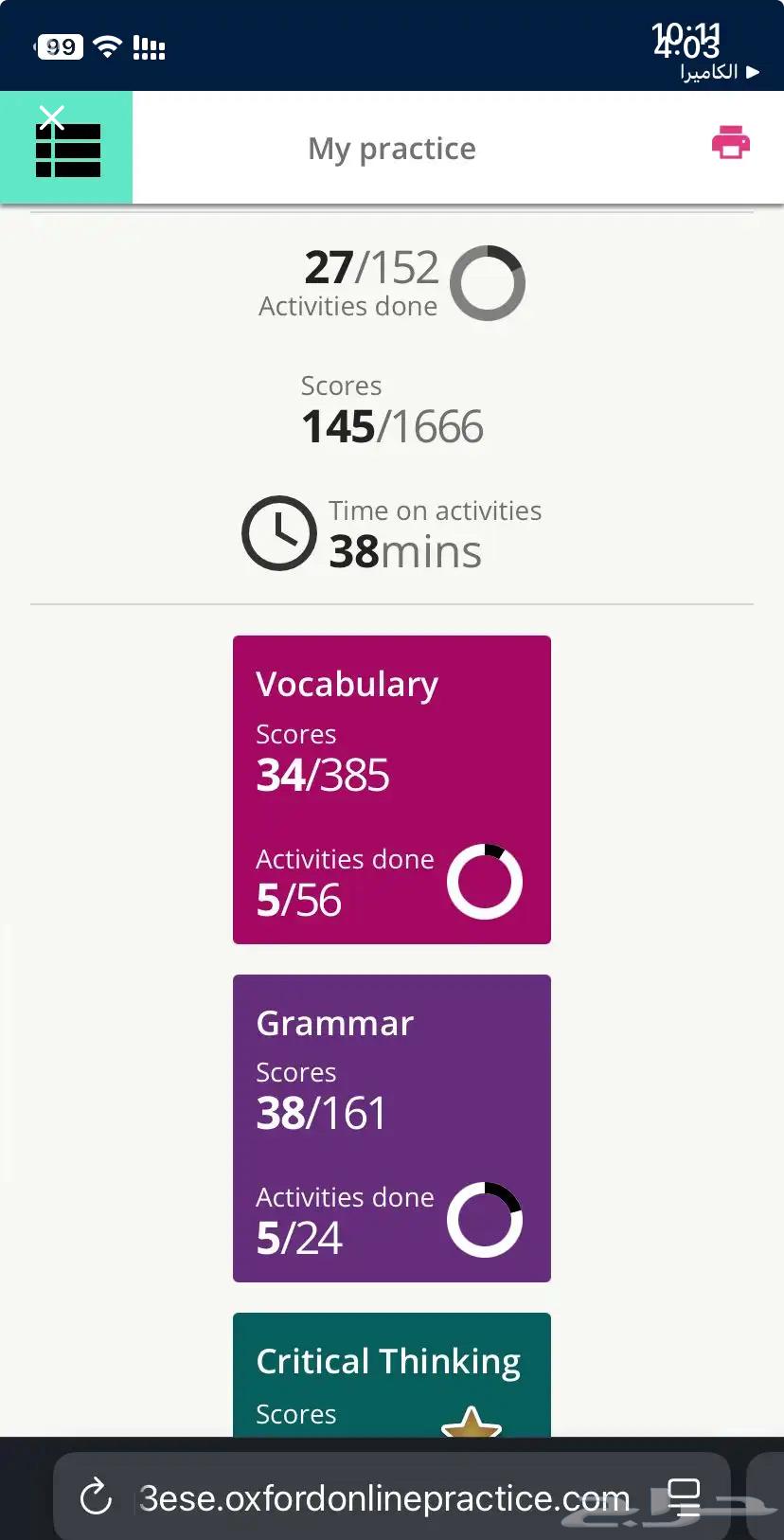784x1540 pixels.
Task: Tap the battery 99 indicator
Action: pos(60,46)
